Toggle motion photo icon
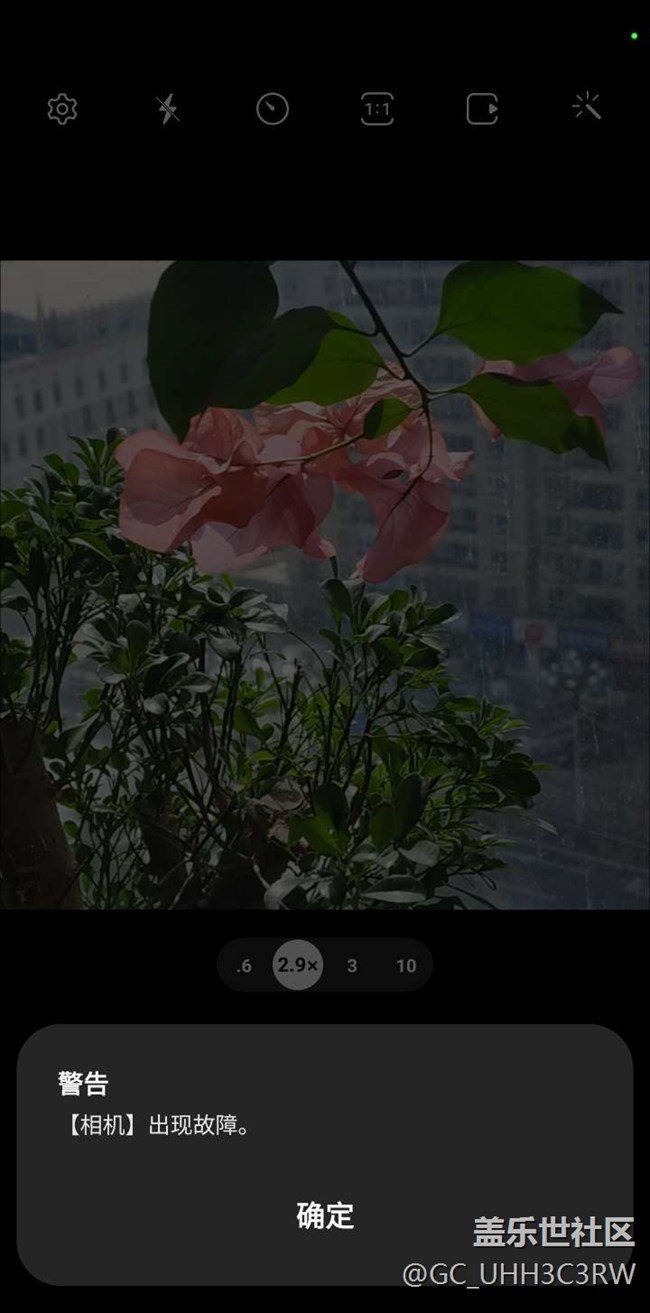The height and width of the screenshot is (1313, 650). [482, 108]
